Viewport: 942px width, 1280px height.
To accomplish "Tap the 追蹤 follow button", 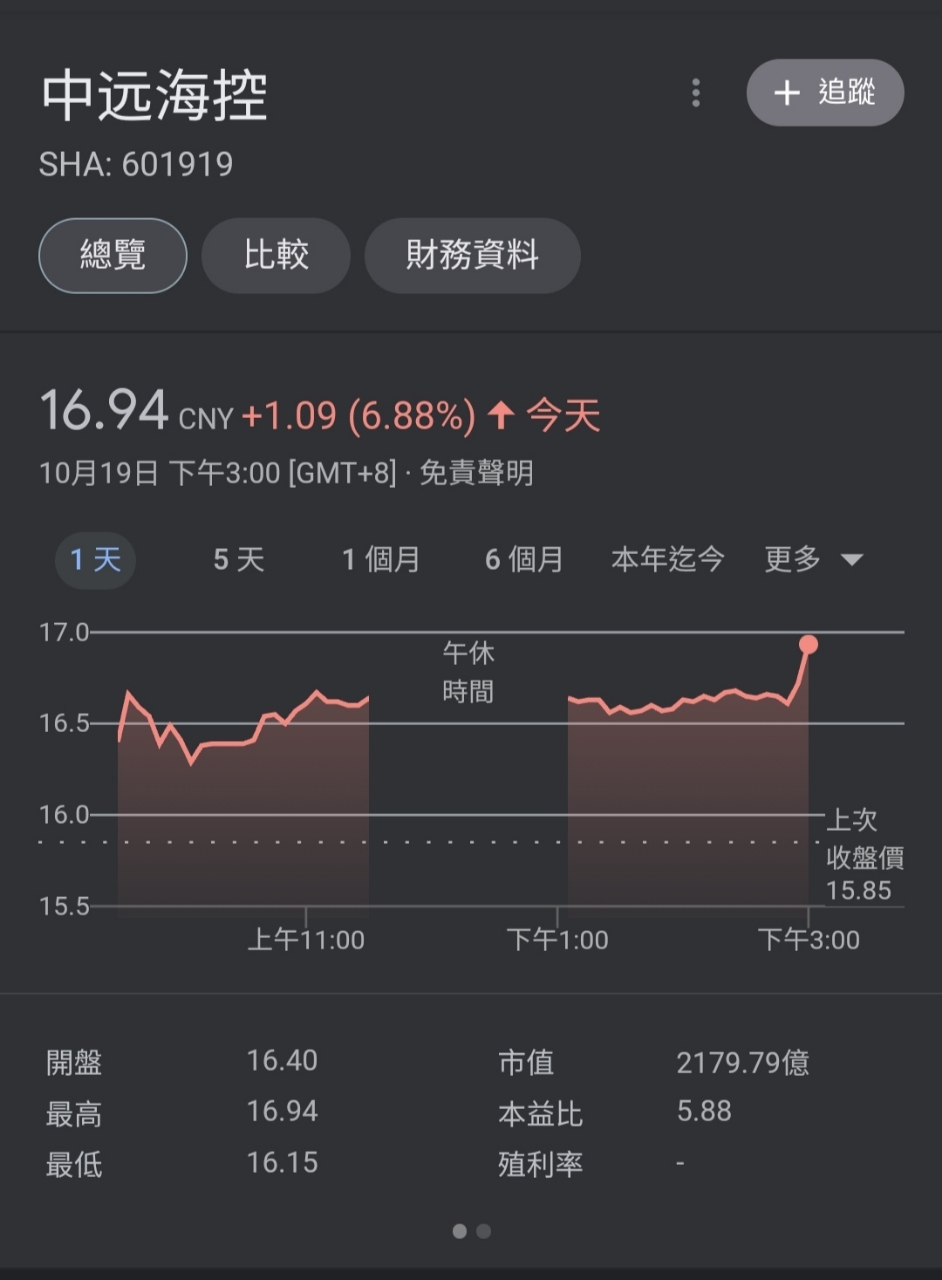I will (825, 93).
